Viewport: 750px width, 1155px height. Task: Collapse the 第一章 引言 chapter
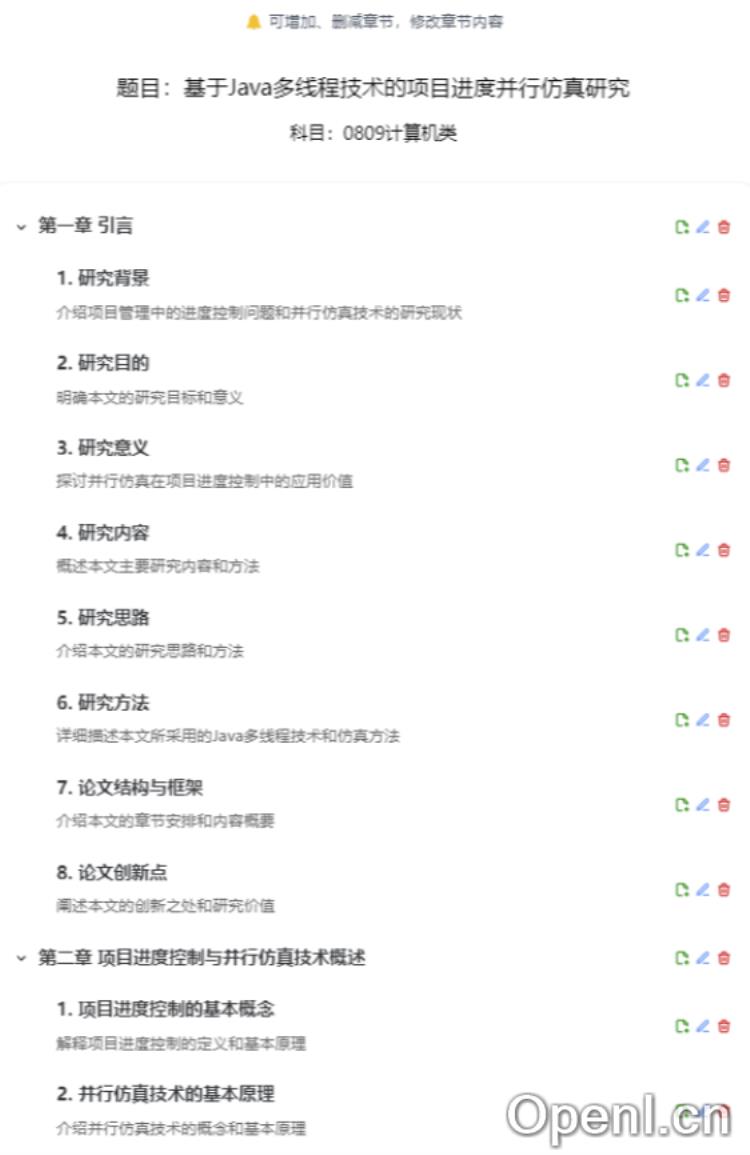click(x=21, y=227)
